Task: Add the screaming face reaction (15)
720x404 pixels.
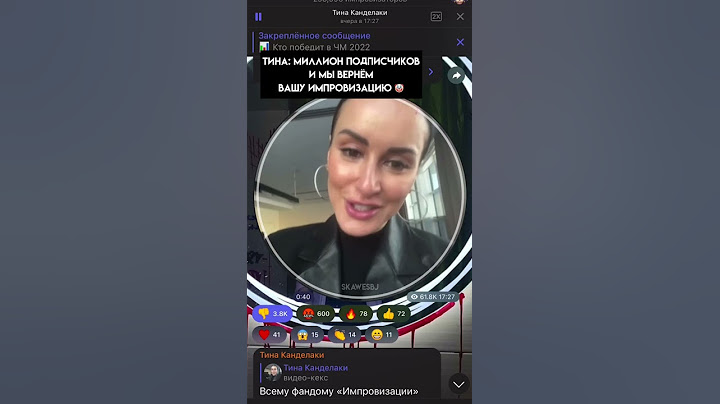Action: click(309, 334)
